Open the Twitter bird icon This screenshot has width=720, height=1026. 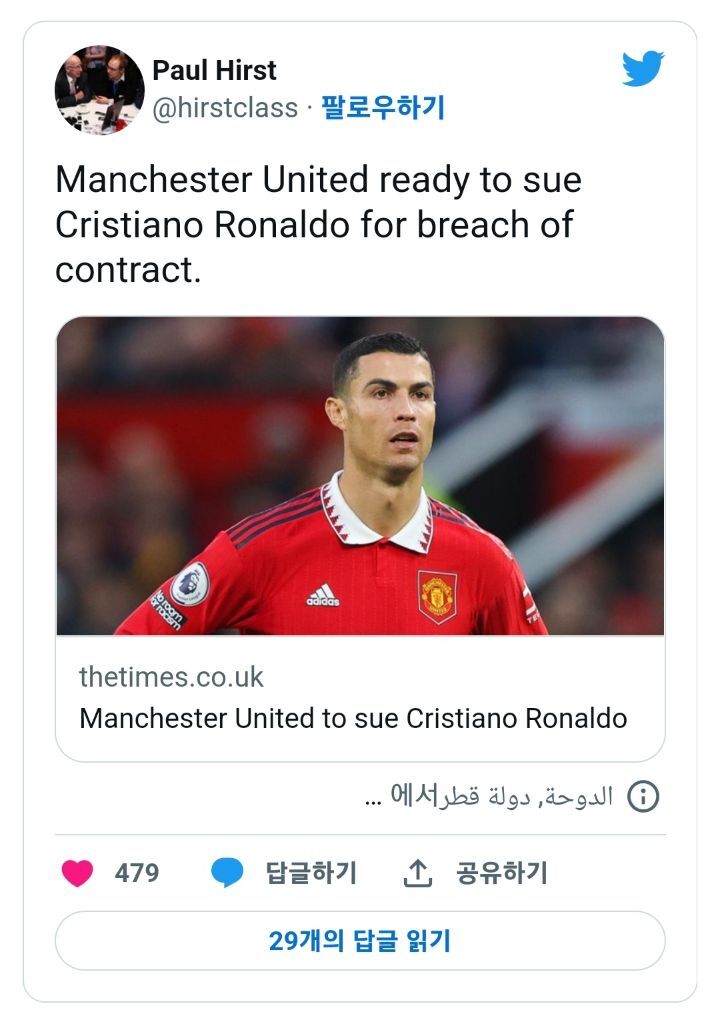(643, 69)
